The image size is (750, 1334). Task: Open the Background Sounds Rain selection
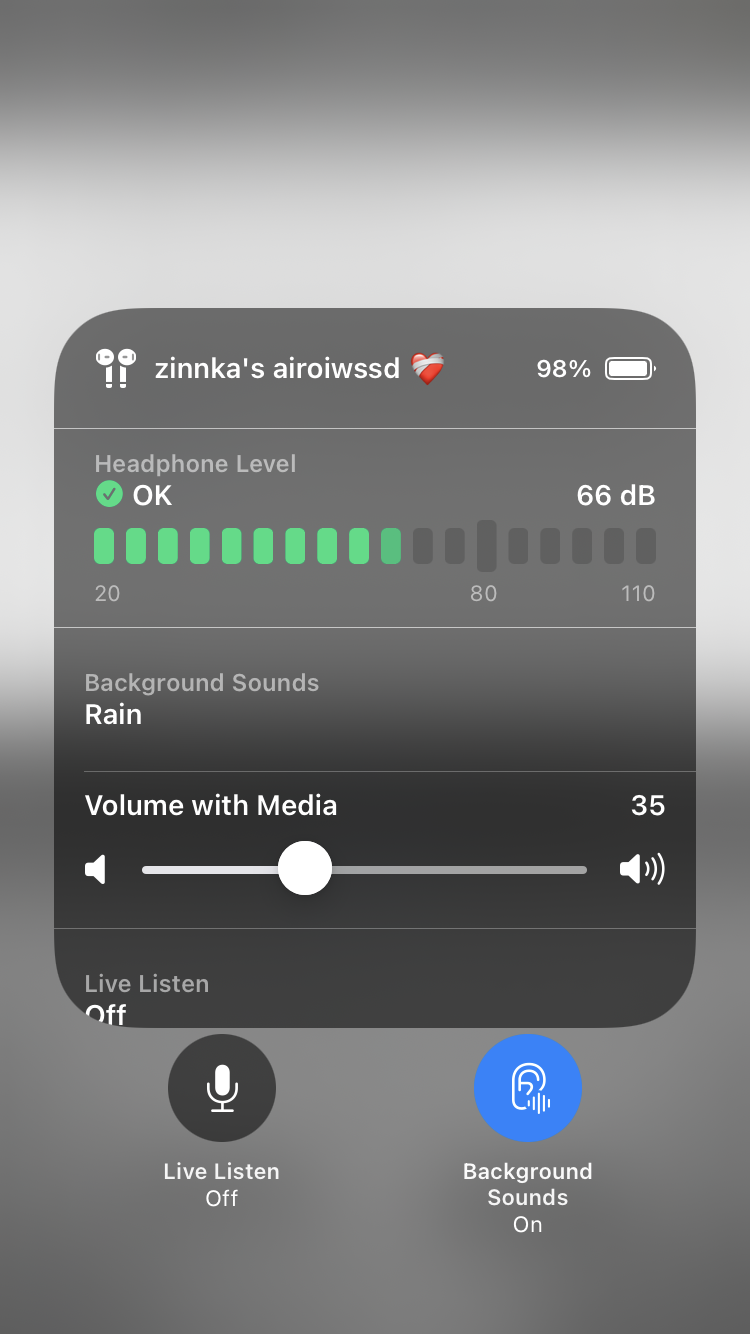point(374,699)
